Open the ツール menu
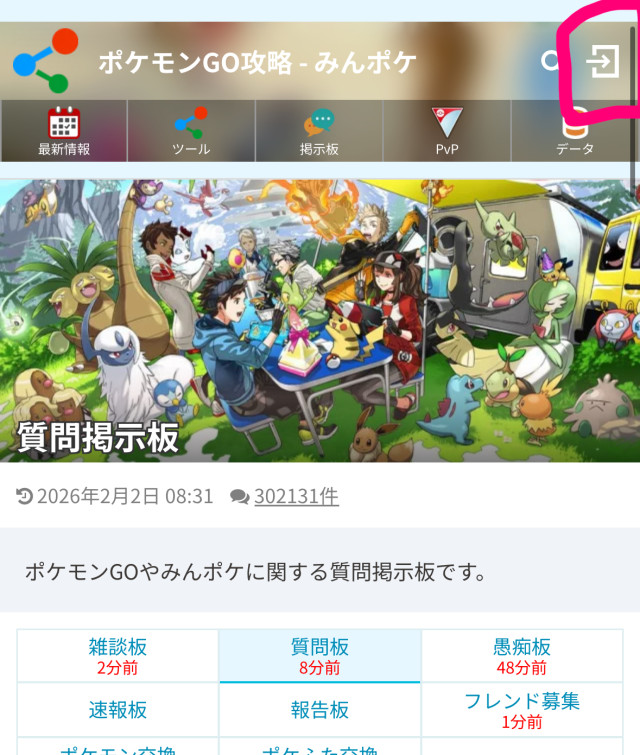Viewport: 640px width, 755px height. click(191, 131)
